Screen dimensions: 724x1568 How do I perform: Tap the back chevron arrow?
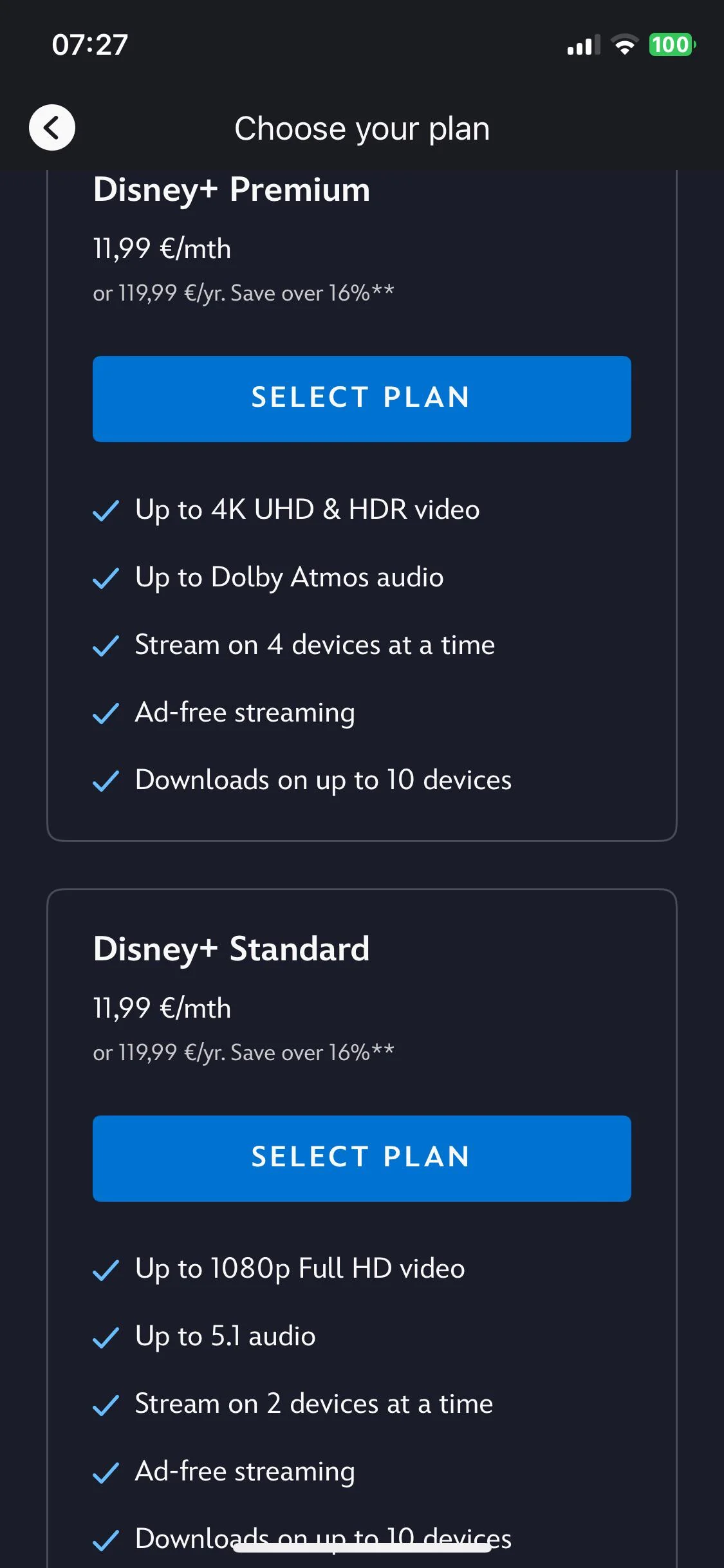tap(51, 127)
